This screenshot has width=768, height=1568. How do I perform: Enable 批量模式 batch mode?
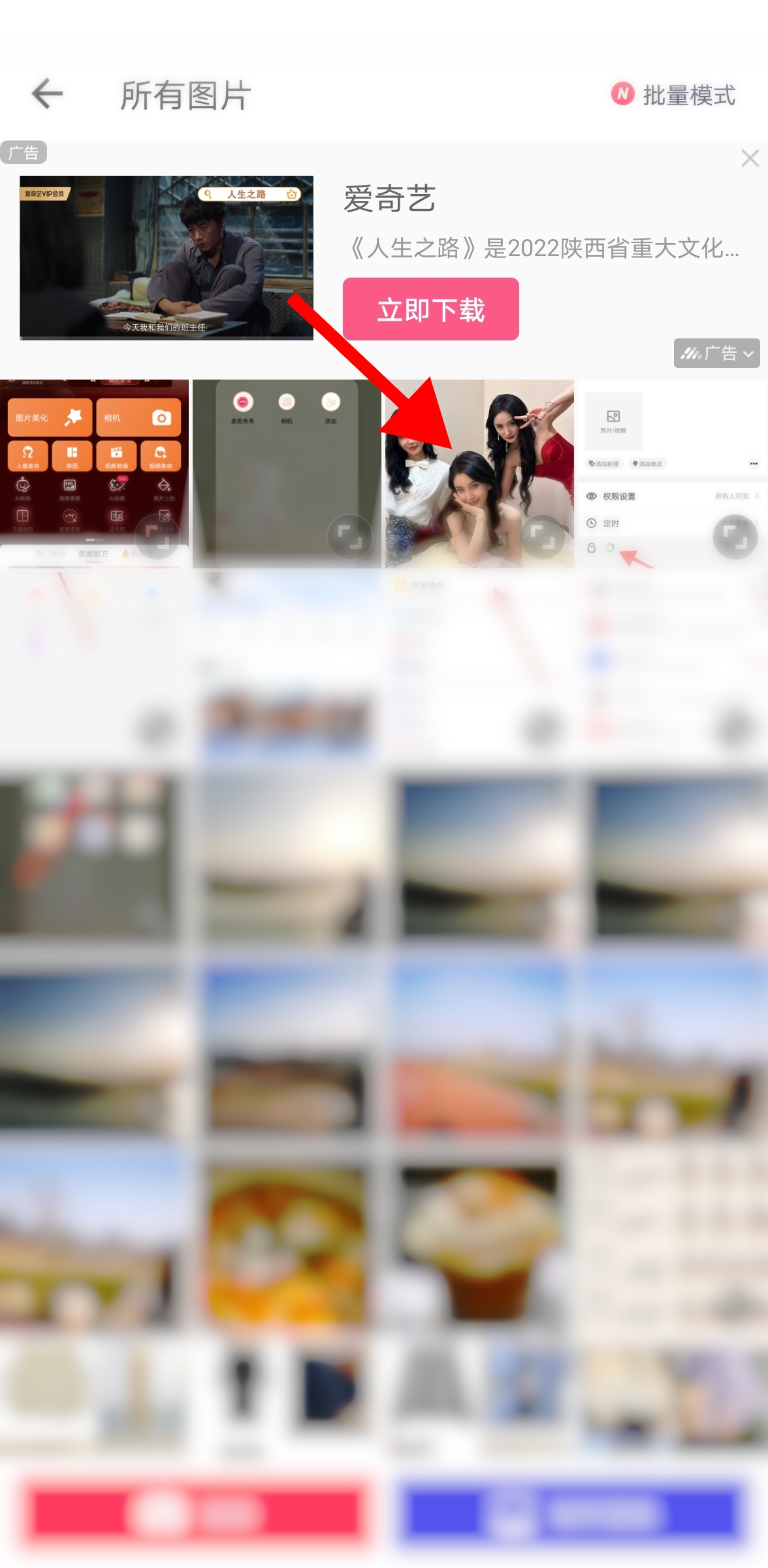[x=674, y=95]
